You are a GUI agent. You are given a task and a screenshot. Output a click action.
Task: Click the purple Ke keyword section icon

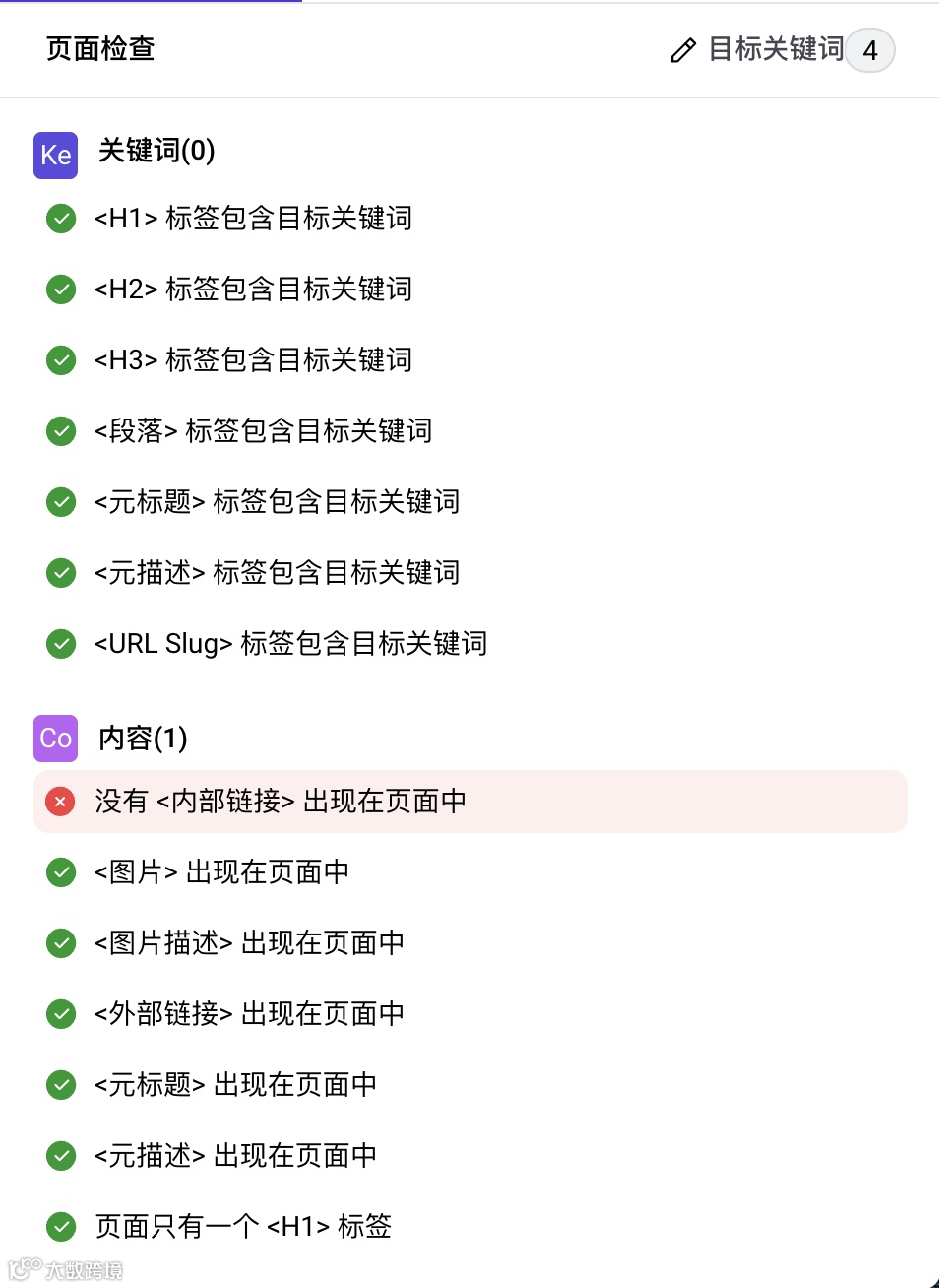point(55,155)
